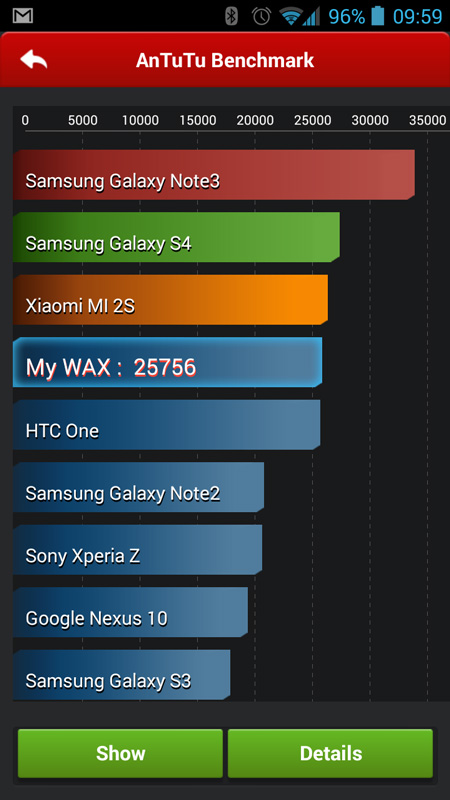Viewport: 450px width, 800px height.
Task: Go back using the header arrow
Action: 34,60
